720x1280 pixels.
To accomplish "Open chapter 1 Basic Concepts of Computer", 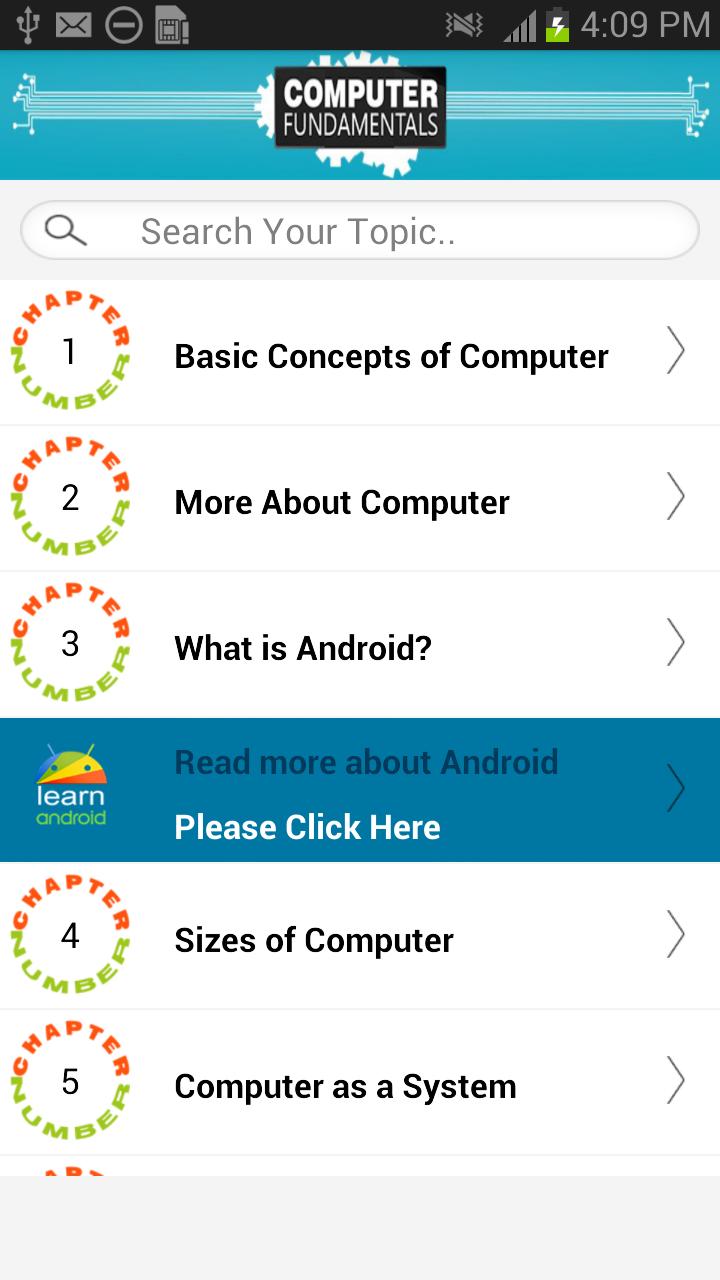I will [360, 352].
